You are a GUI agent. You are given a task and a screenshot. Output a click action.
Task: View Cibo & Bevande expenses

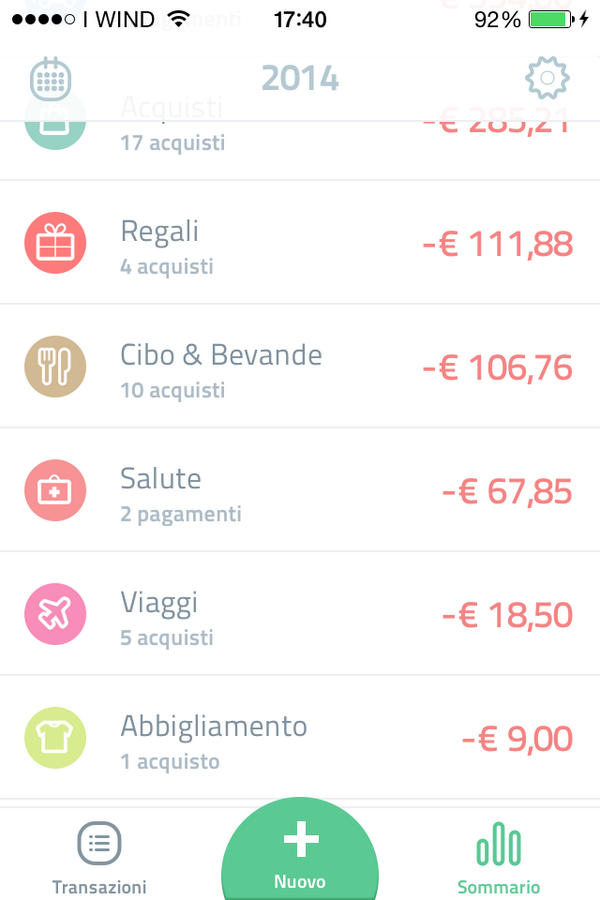click(300, 367)
